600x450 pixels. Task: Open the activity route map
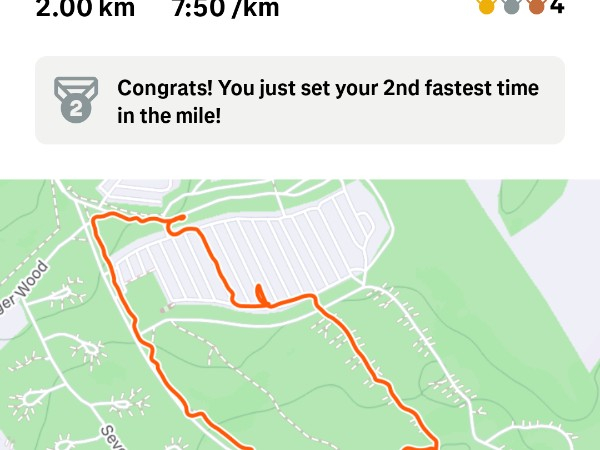(x=300, y=320)
